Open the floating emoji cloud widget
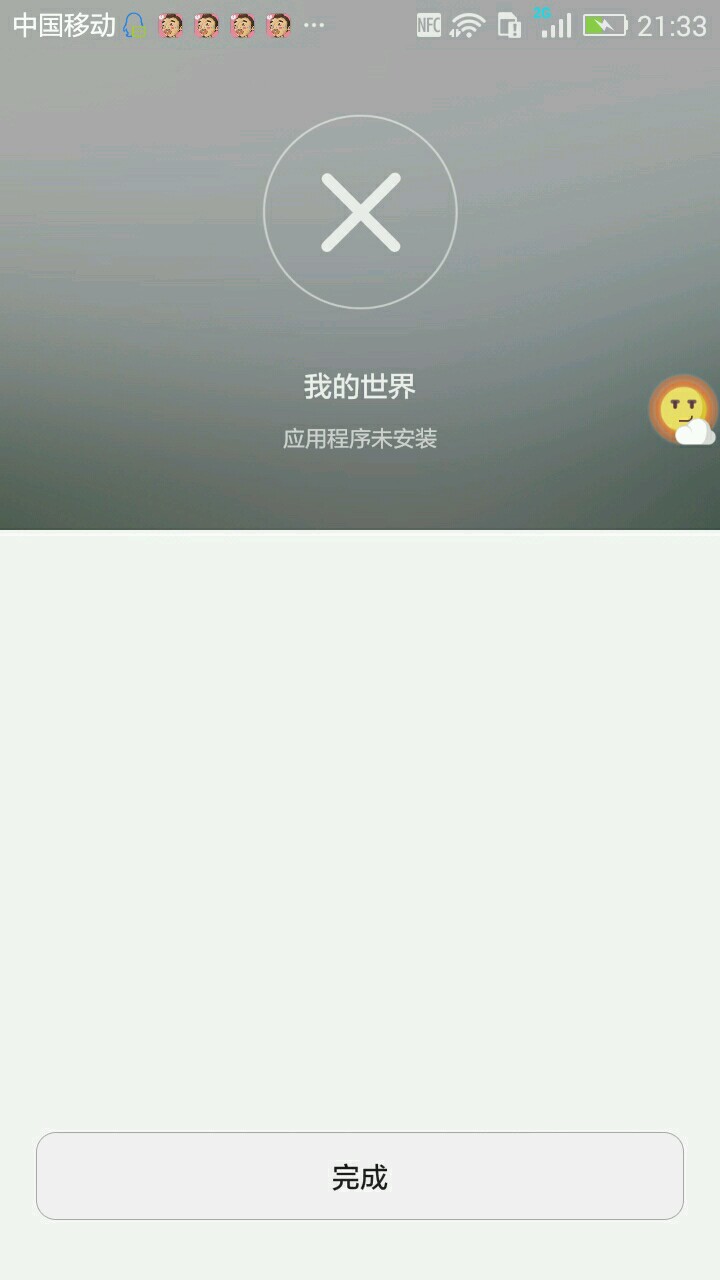720x1280 pixels. [685, 411]
